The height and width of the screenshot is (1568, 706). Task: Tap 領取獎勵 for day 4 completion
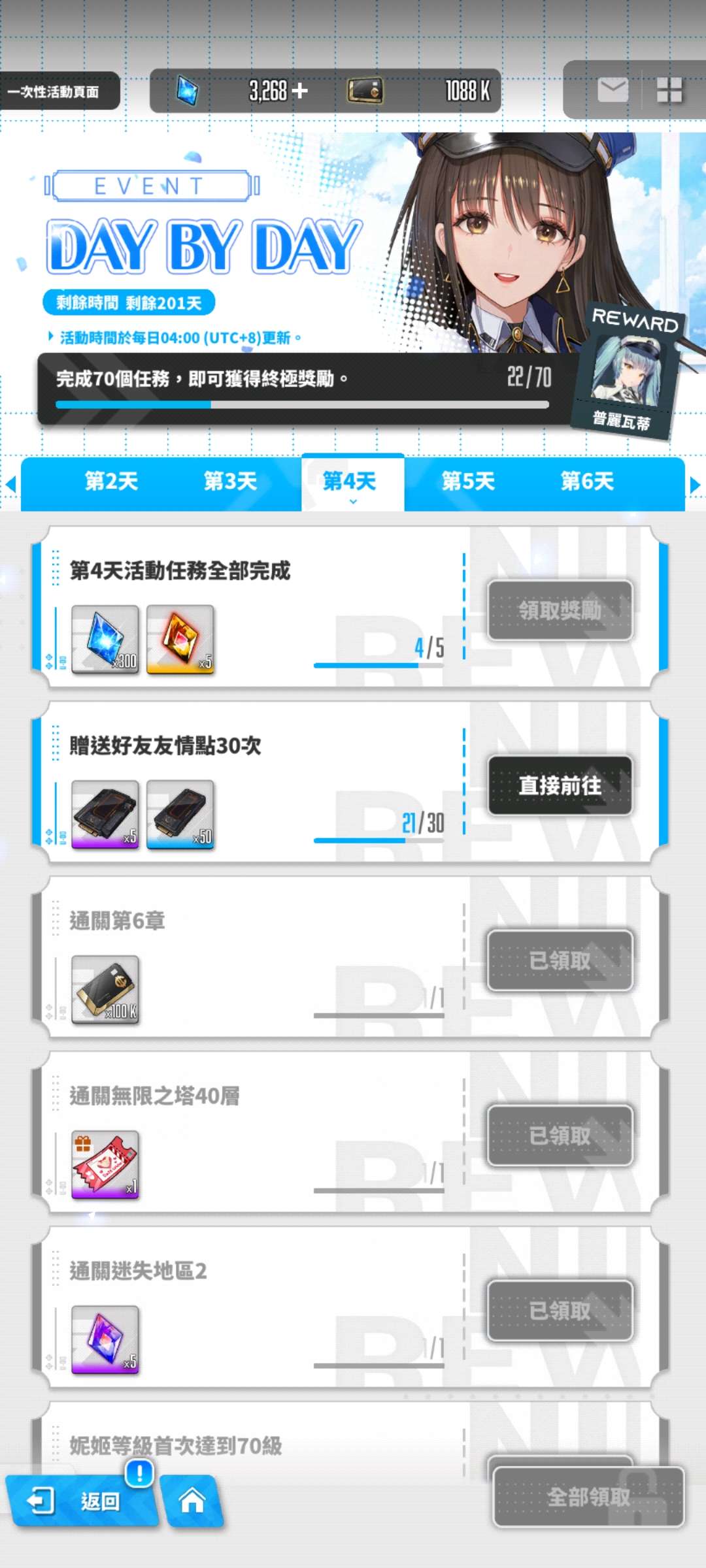(560, 610)
